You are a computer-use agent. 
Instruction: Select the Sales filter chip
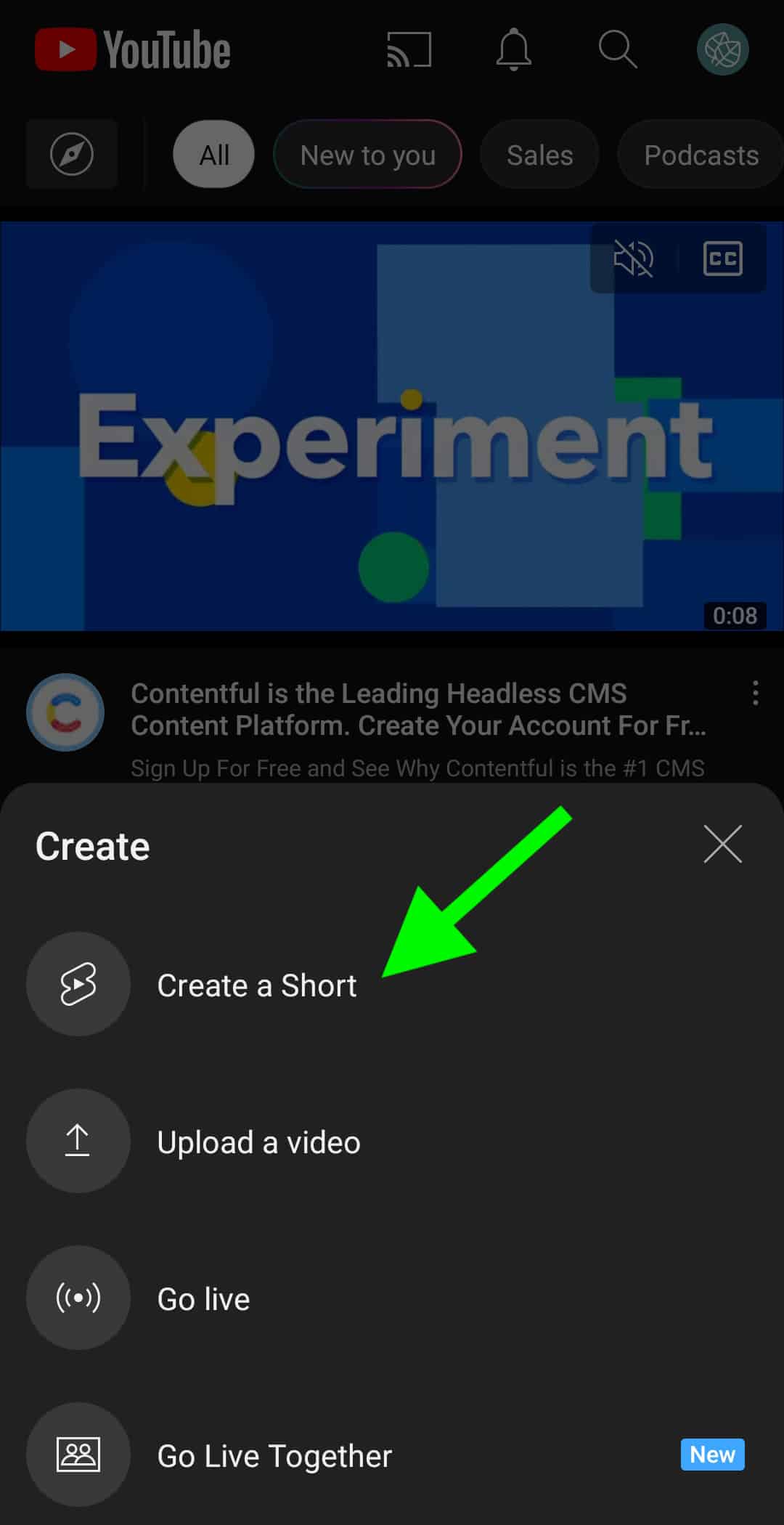click(539, 154)
